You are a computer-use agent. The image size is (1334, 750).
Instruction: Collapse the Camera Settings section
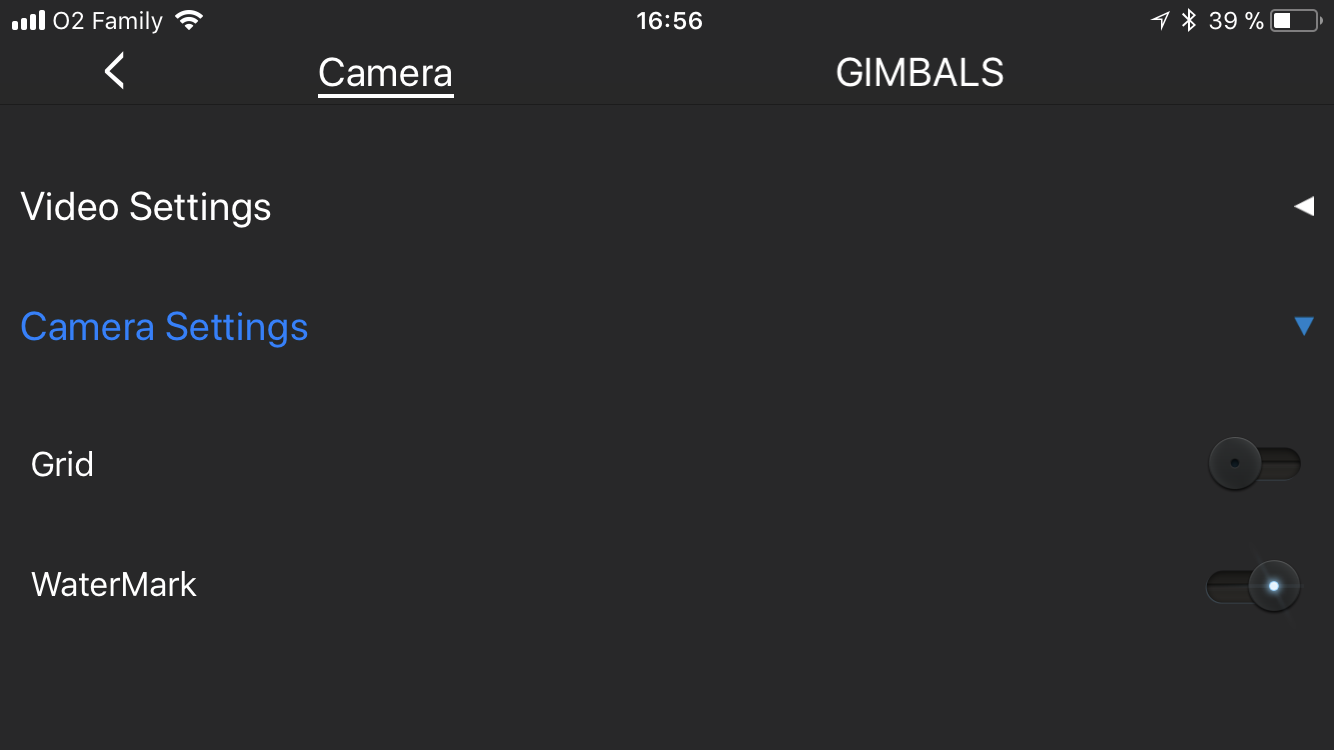coord(1302,326)
